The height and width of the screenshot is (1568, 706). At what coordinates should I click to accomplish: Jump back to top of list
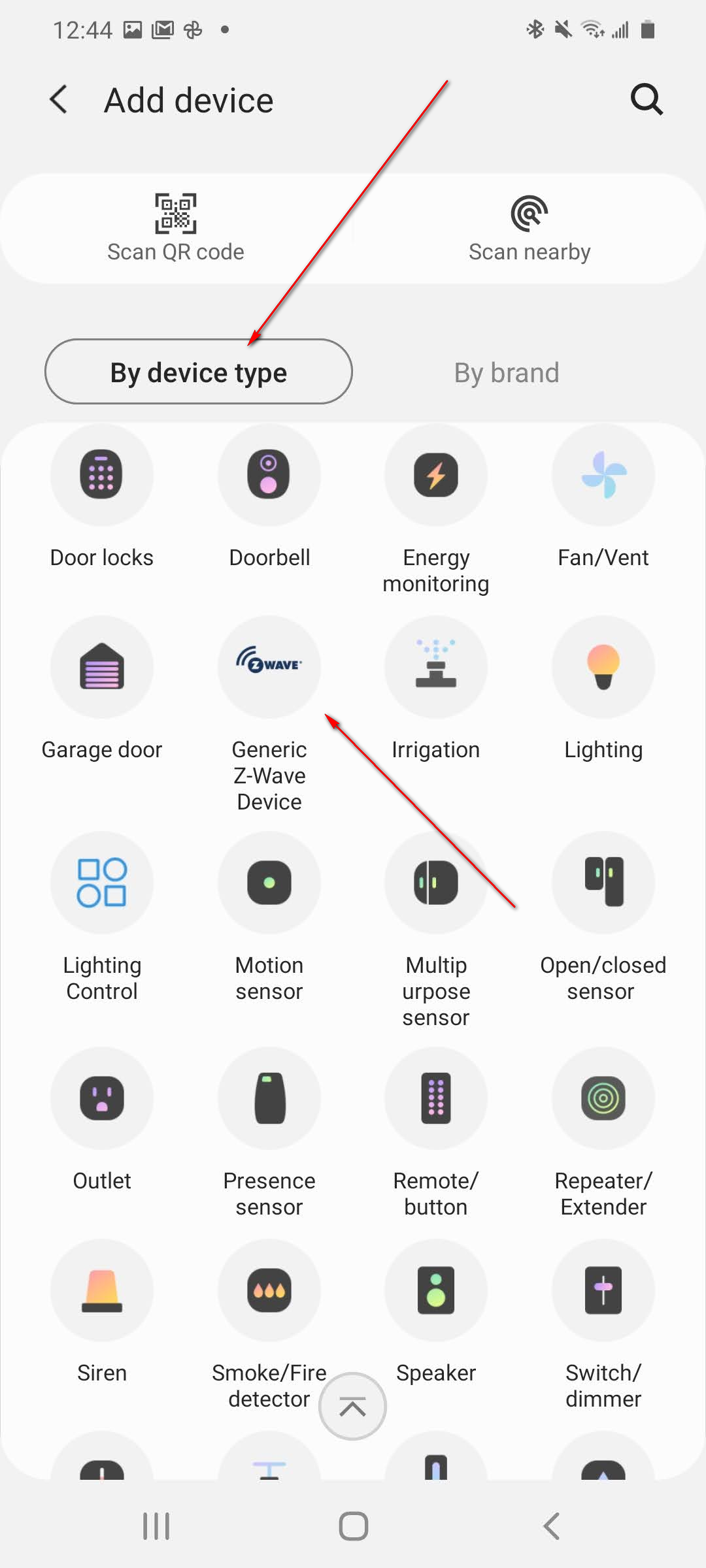[x=352, y=1407]
